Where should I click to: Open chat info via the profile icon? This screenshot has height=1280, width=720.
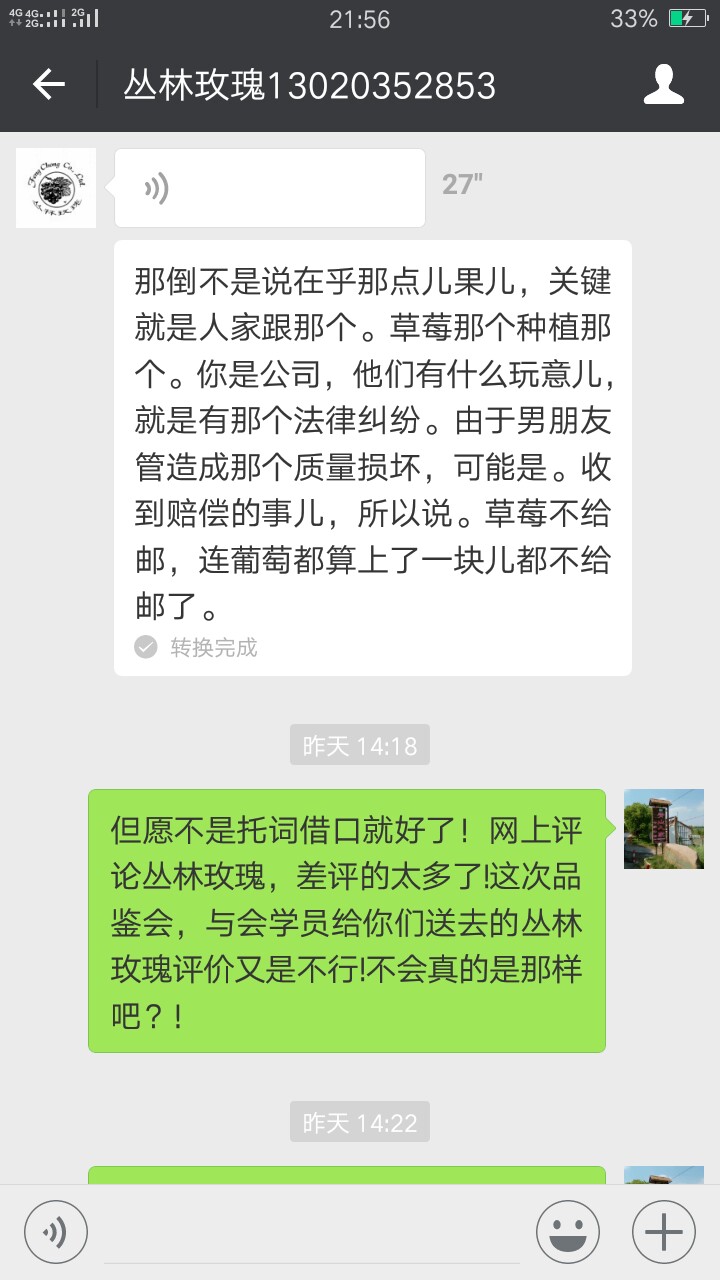pyautogui.click(x=663, y=85)
